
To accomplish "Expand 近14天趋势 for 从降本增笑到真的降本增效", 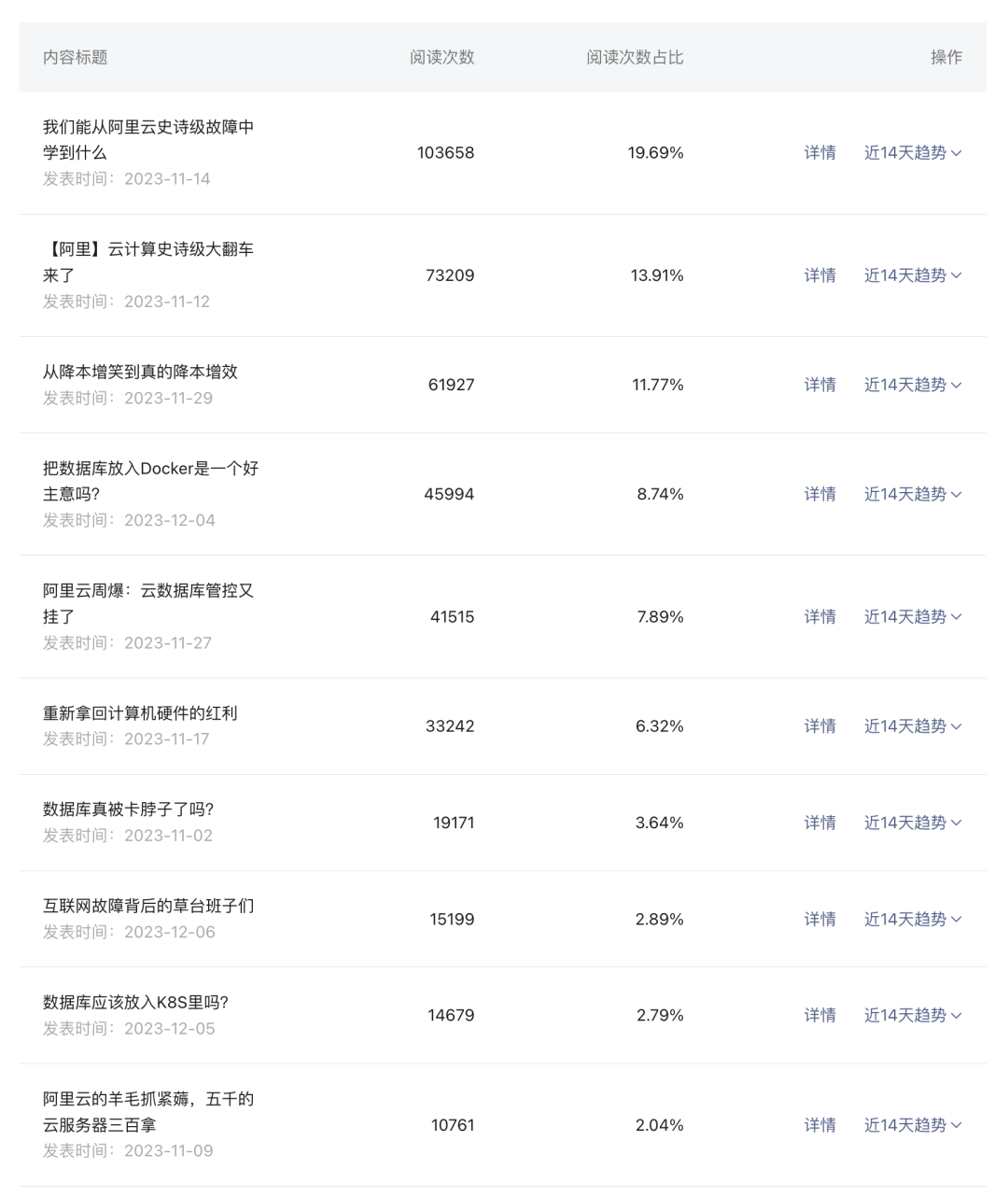I will [x=912, y=385].
